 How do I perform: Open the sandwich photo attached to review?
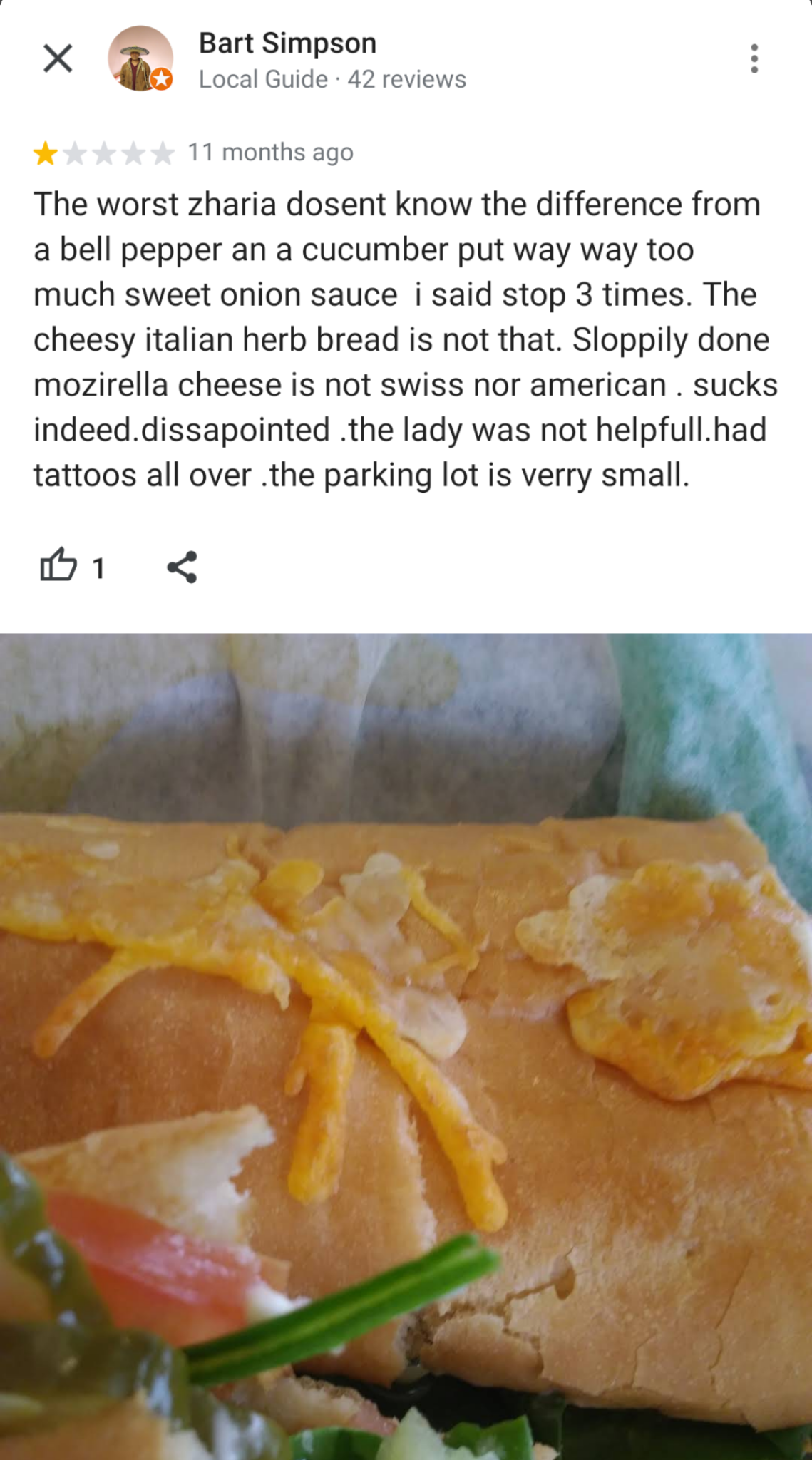click(406, 1046)
